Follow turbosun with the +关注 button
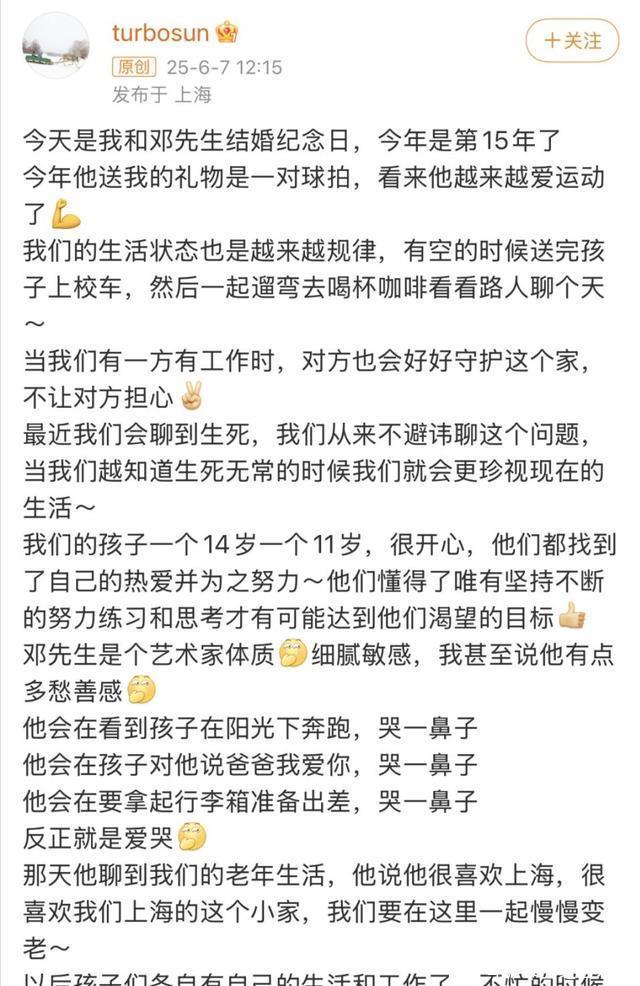 (x=573, y=41)
